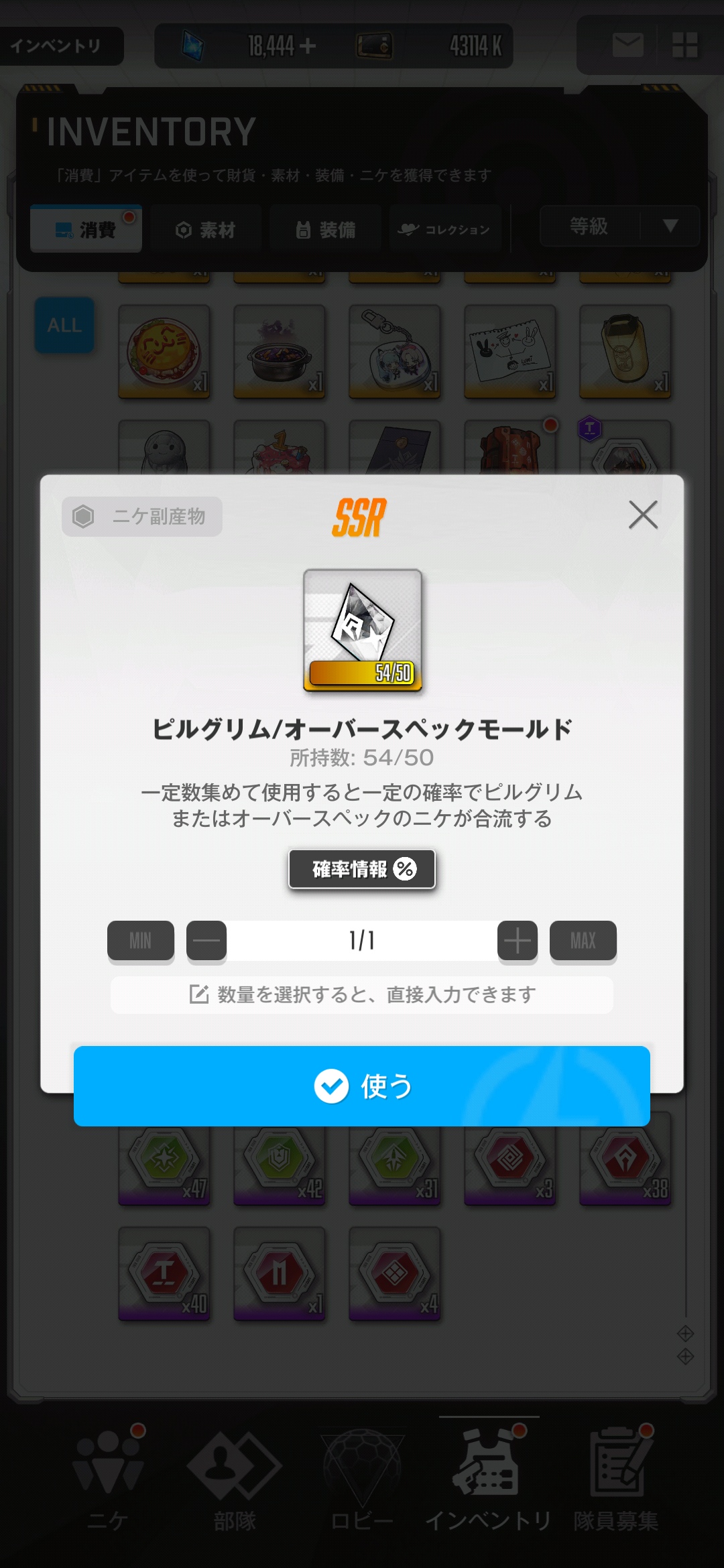Close the item detail dialog

643,515
